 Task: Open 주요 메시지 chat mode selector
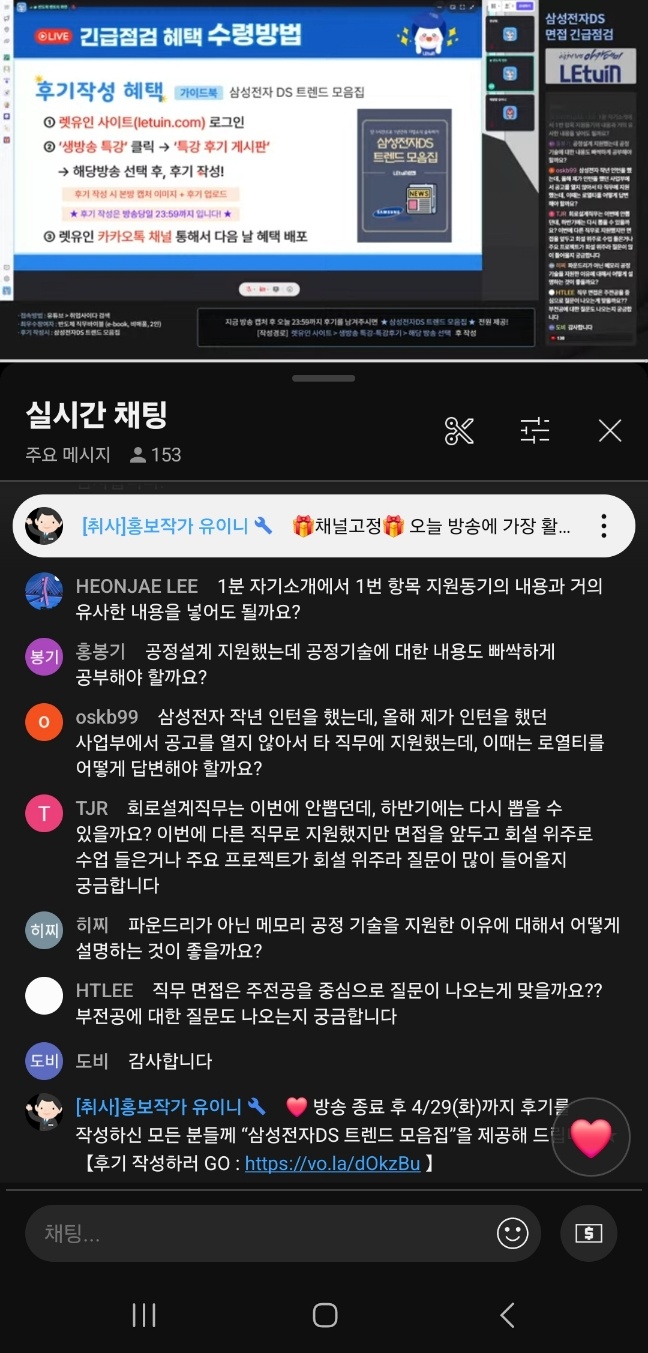[x=67, y=455]
